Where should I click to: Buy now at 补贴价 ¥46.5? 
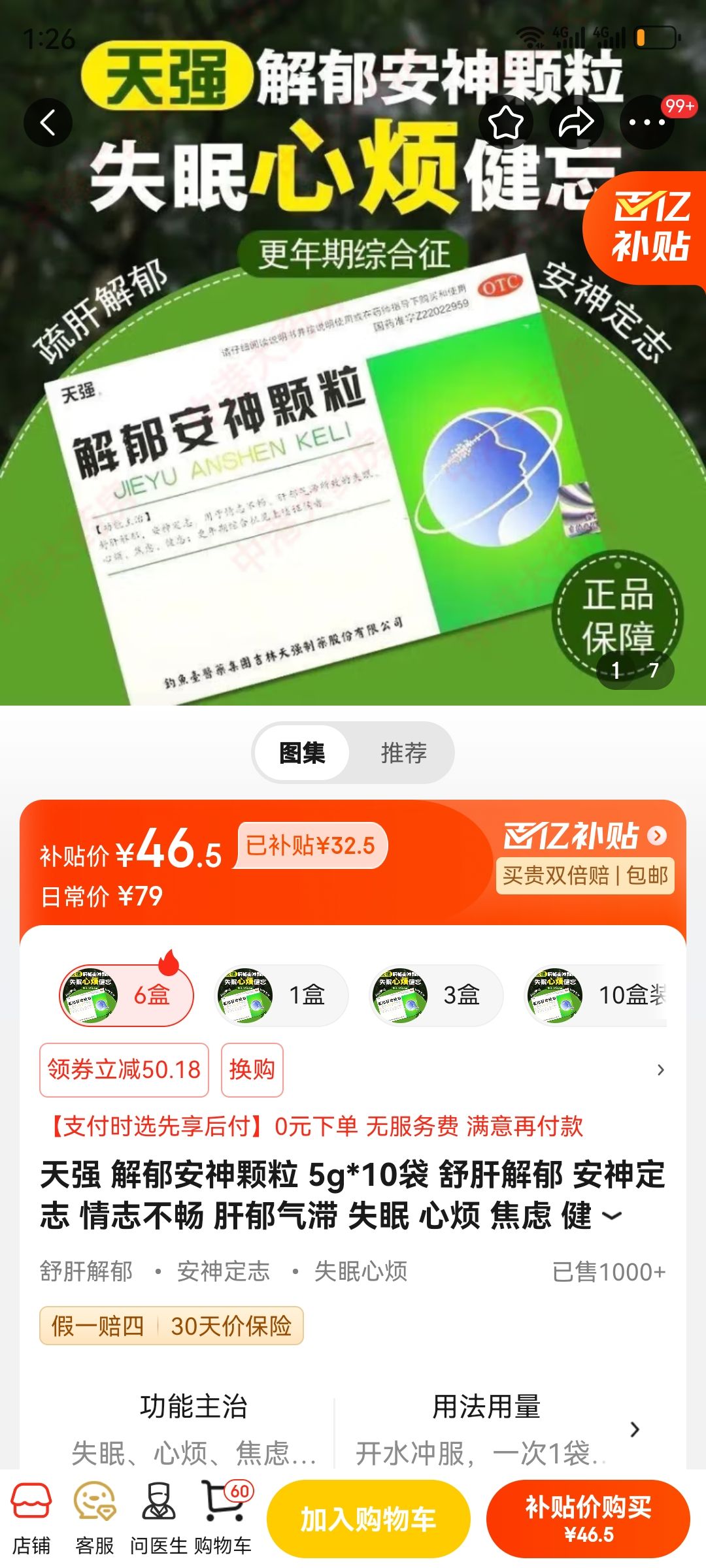coord(588,1519)
